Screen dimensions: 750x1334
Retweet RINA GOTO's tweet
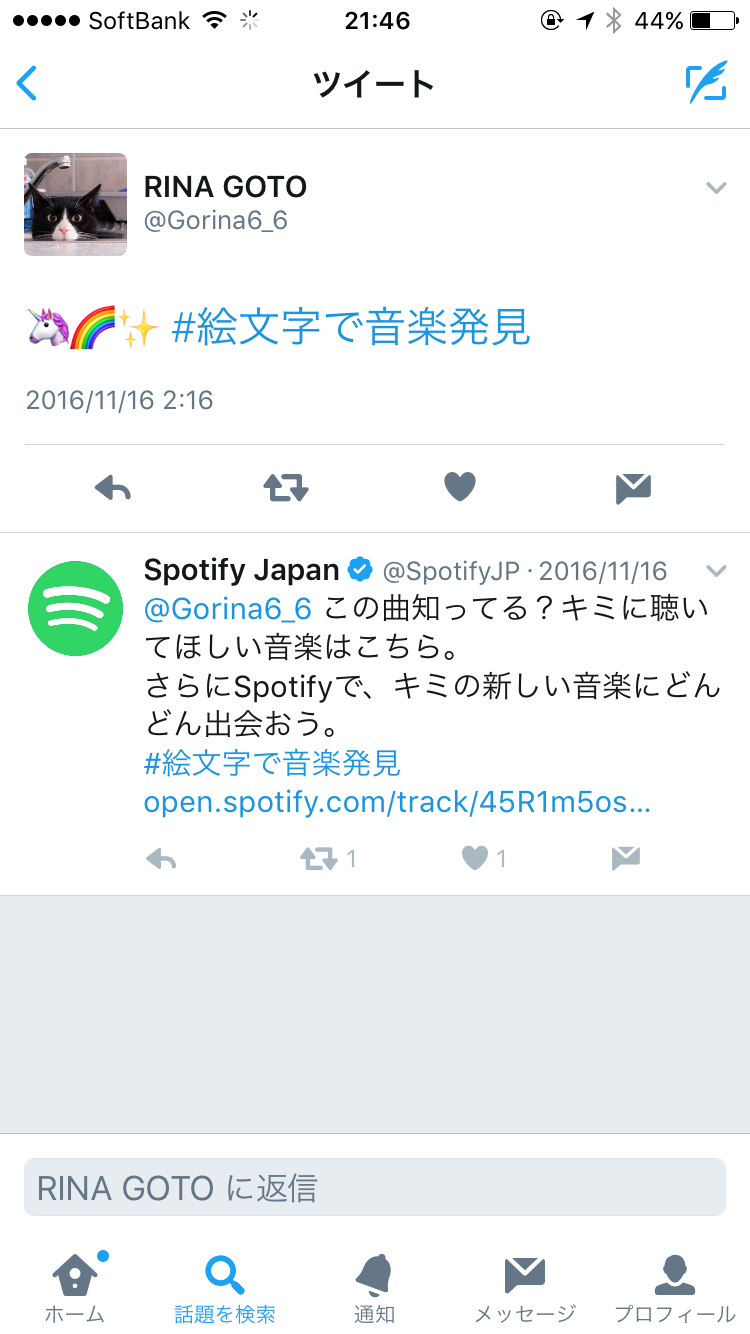(x=286, y=488)
